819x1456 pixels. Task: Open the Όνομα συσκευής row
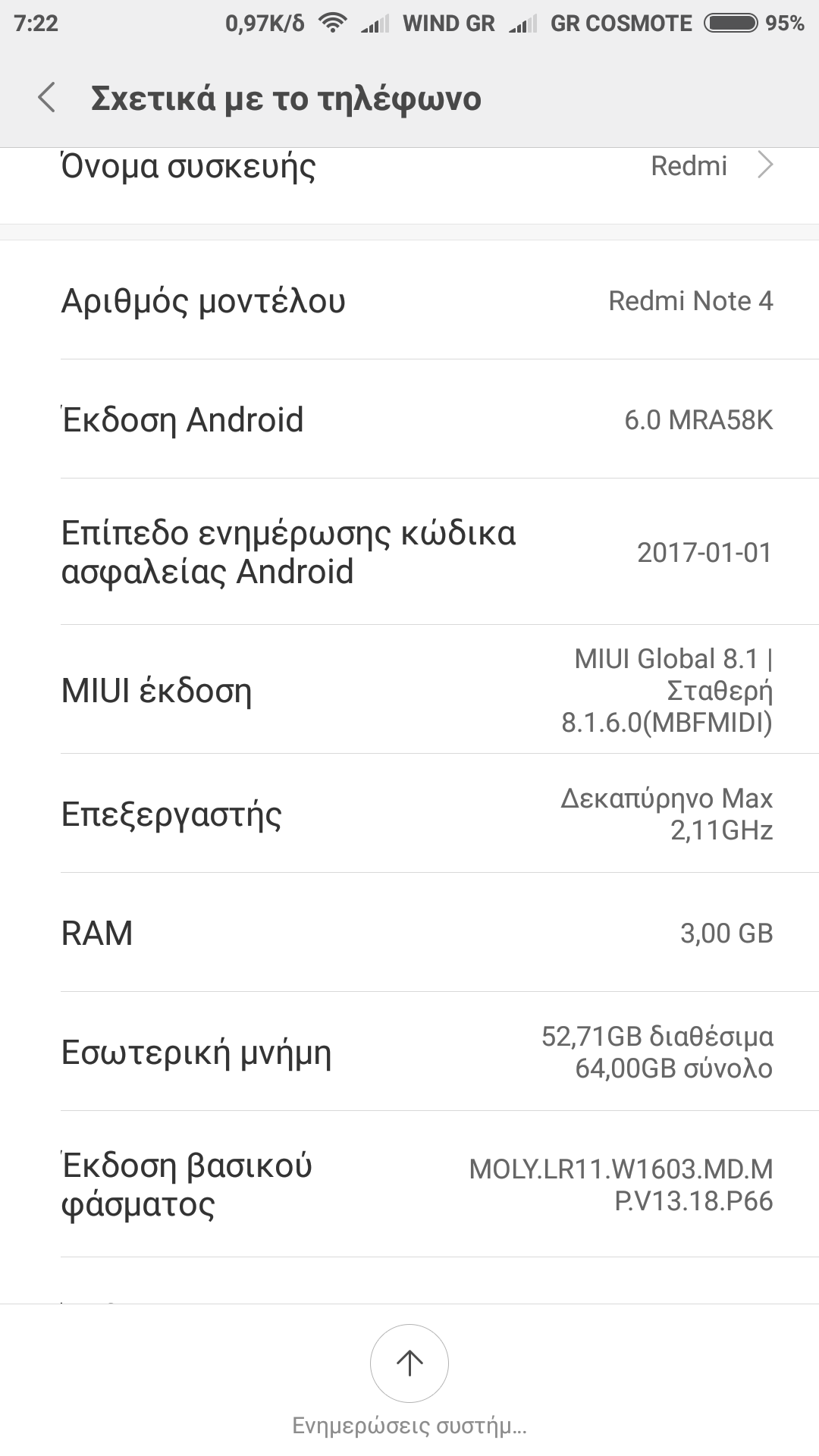(409, 168)
